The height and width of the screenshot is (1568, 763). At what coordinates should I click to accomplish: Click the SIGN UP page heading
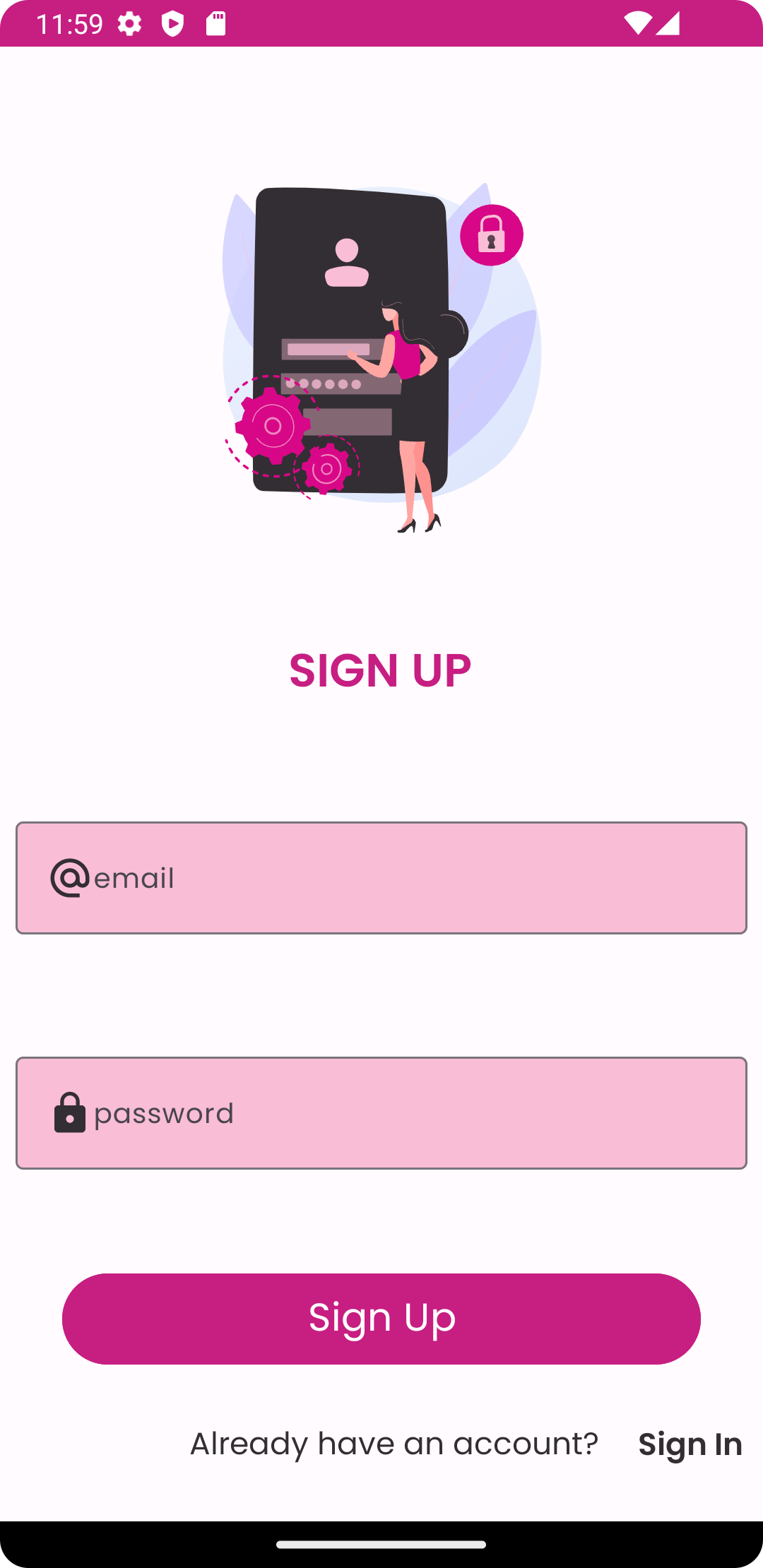381,668
